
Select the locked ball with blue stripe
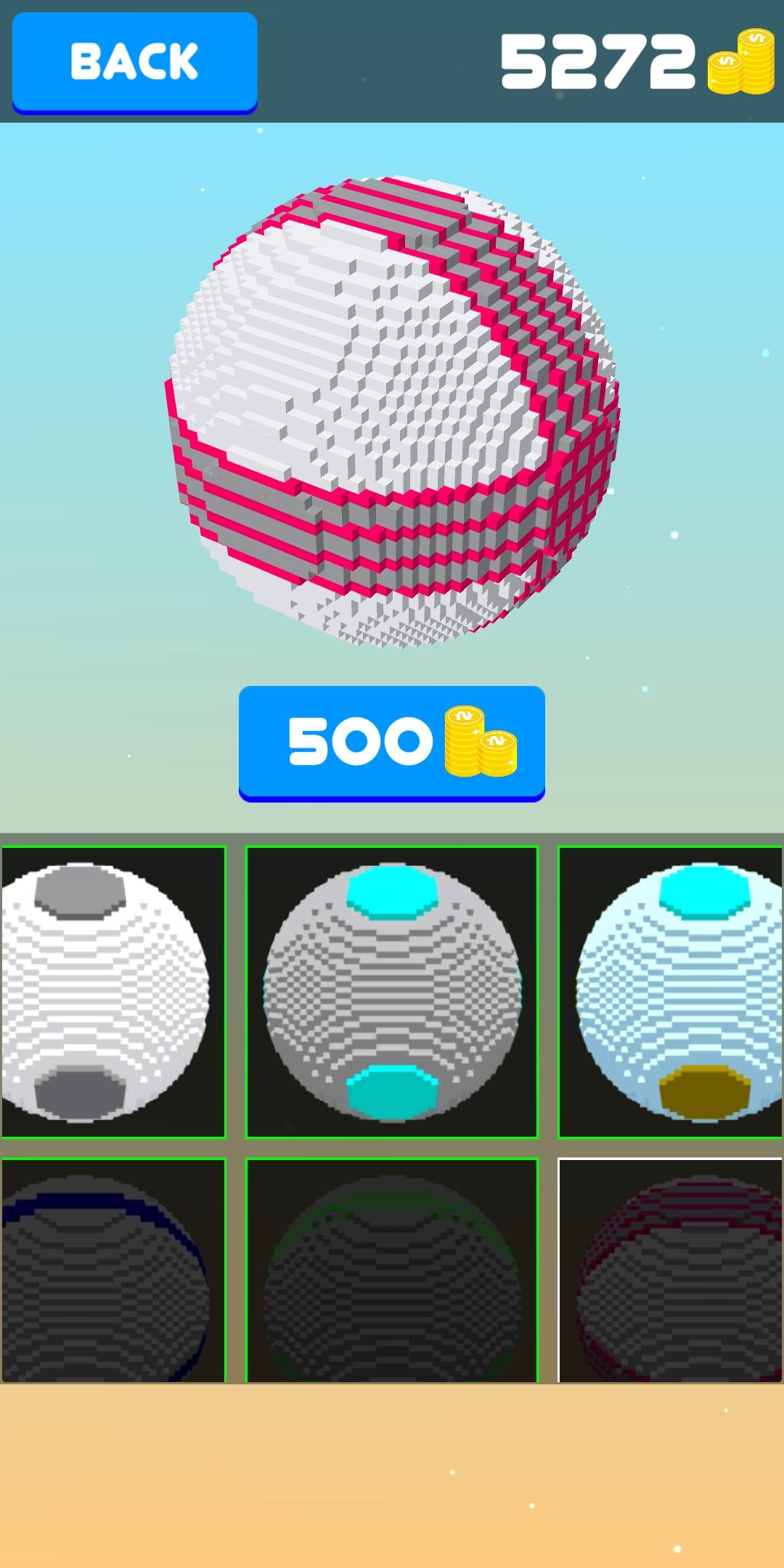click(113, 1270)
